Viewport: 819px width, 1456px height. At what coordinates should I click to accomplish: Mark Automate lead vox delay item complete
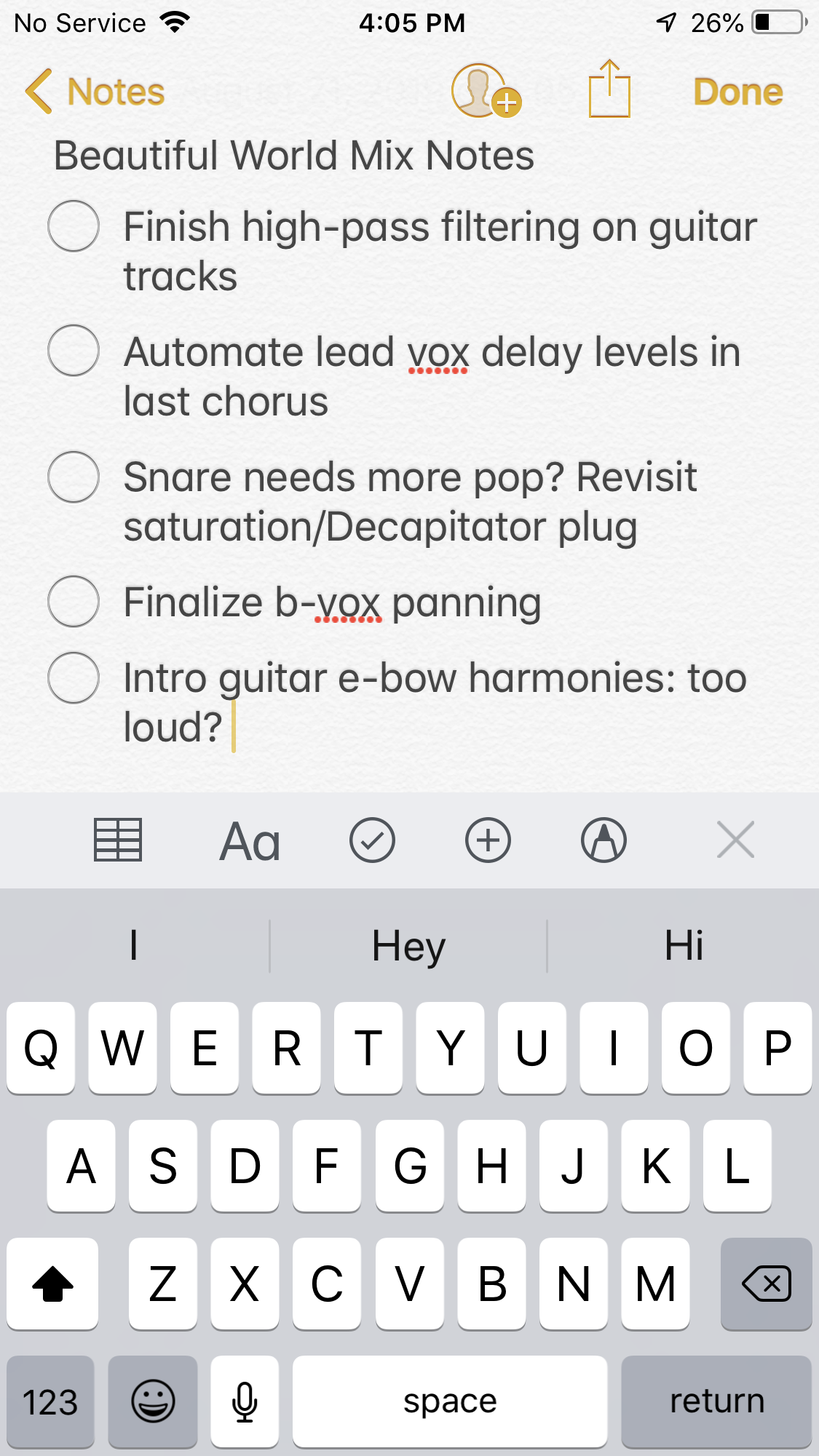pos(74,351)
